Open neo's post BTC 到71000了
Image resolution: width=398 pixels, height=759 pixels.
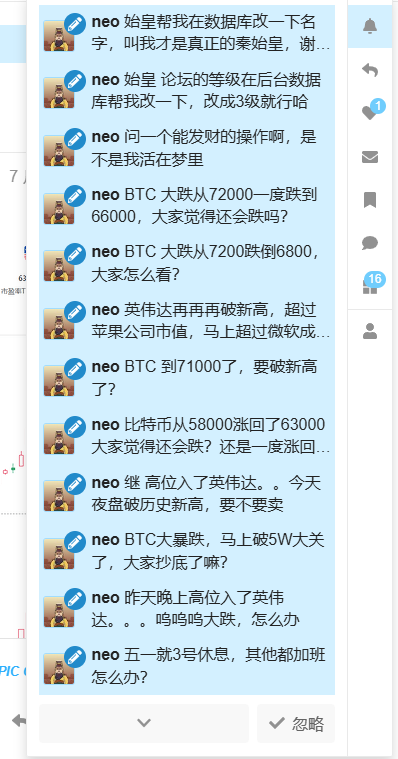click(x=187, y=378)
